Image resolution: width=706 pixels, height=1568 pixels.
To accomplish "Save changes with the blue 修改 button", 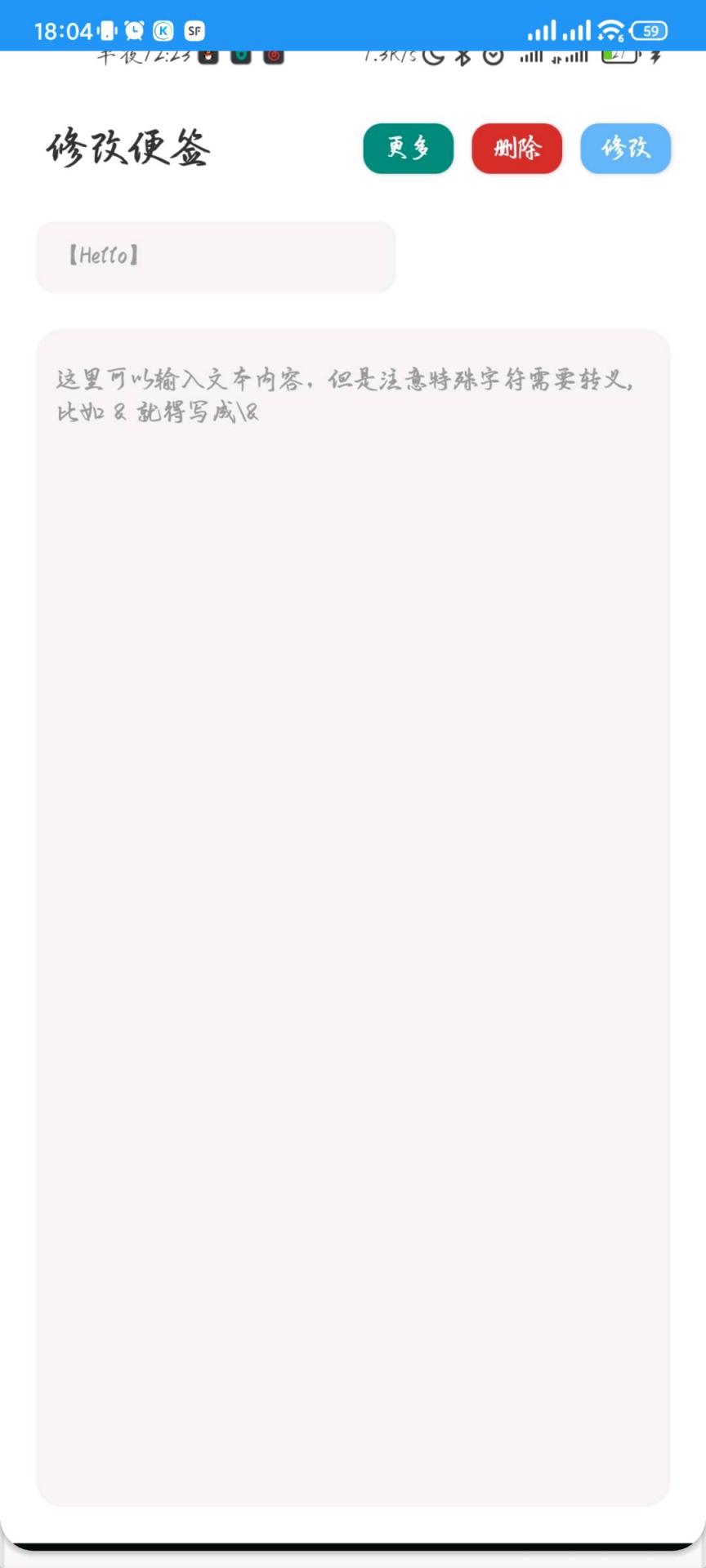I will coord(625,149).
